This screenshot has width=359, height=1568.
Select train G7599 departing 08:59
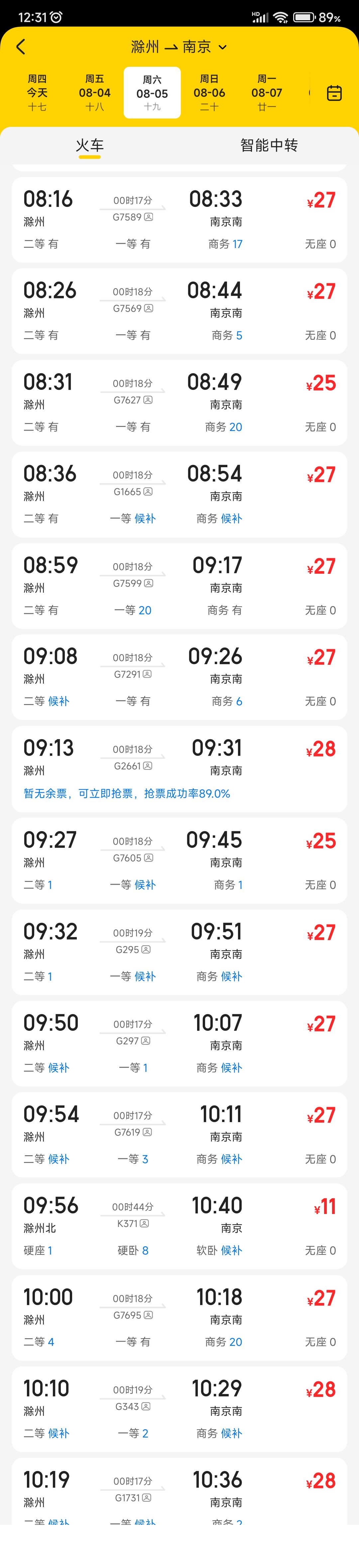point(179,586)
